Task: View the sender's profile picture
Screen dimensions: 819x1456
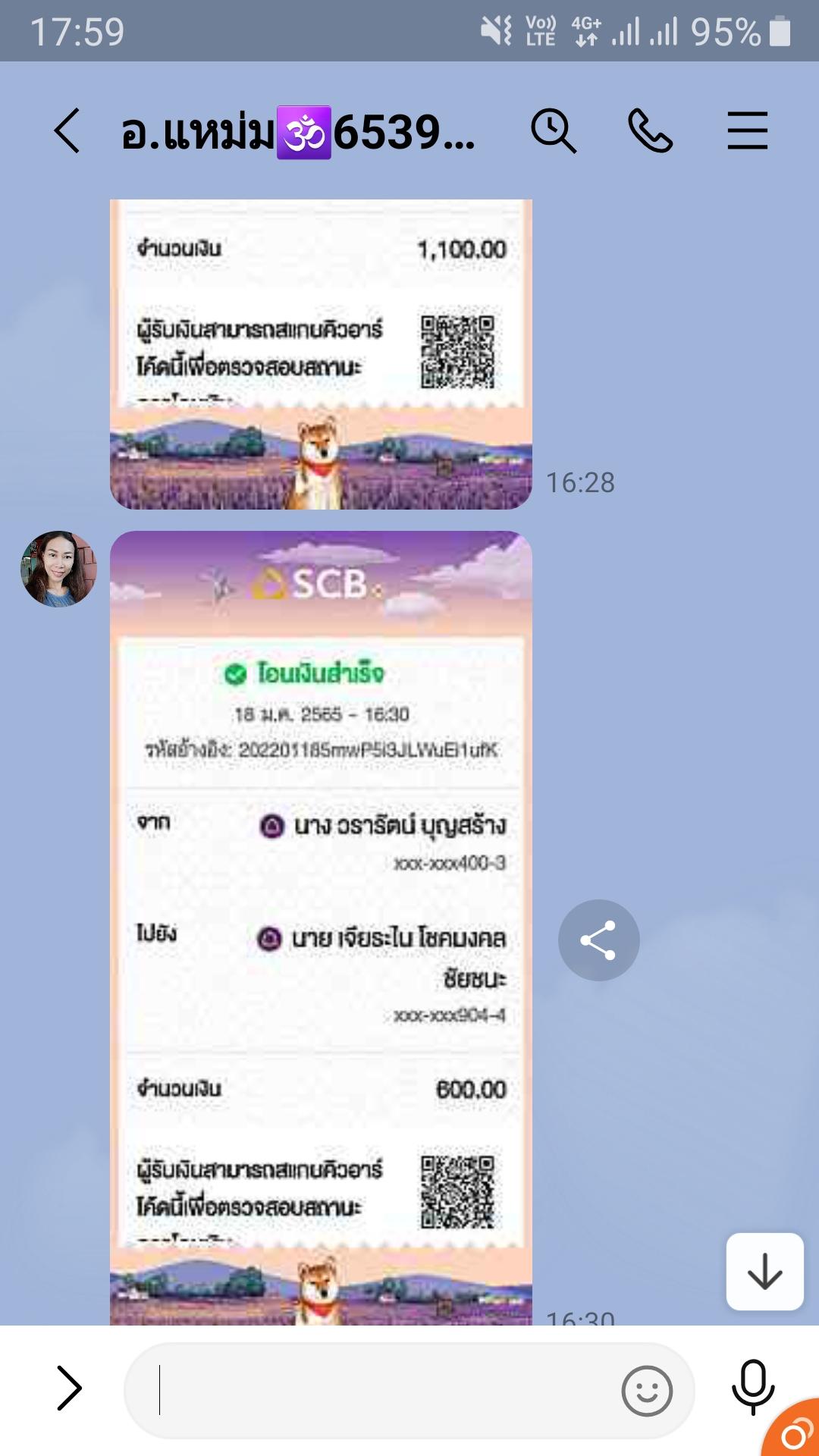Action: click(x=58, y=569)
